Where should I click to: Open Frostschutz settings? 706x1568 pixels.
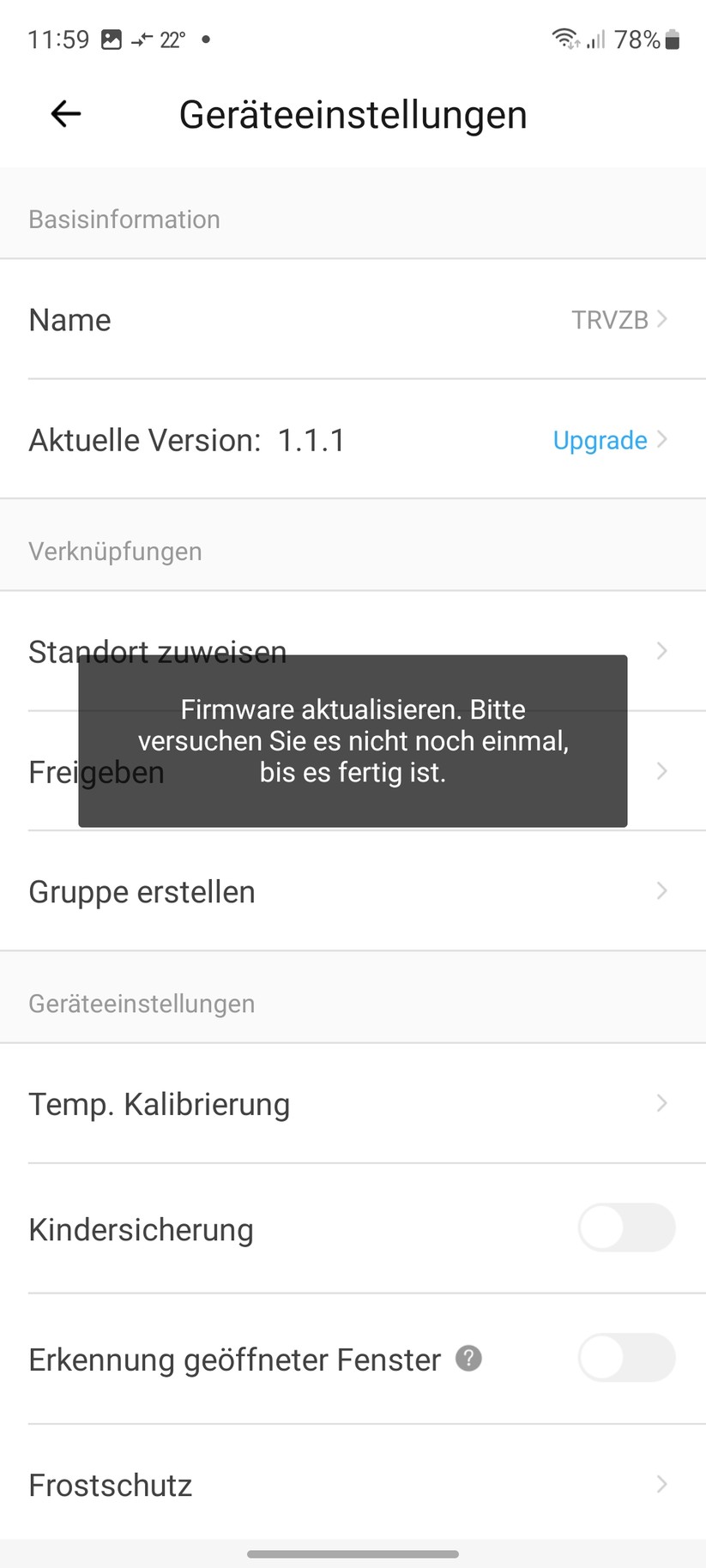tap(353, 1485)
